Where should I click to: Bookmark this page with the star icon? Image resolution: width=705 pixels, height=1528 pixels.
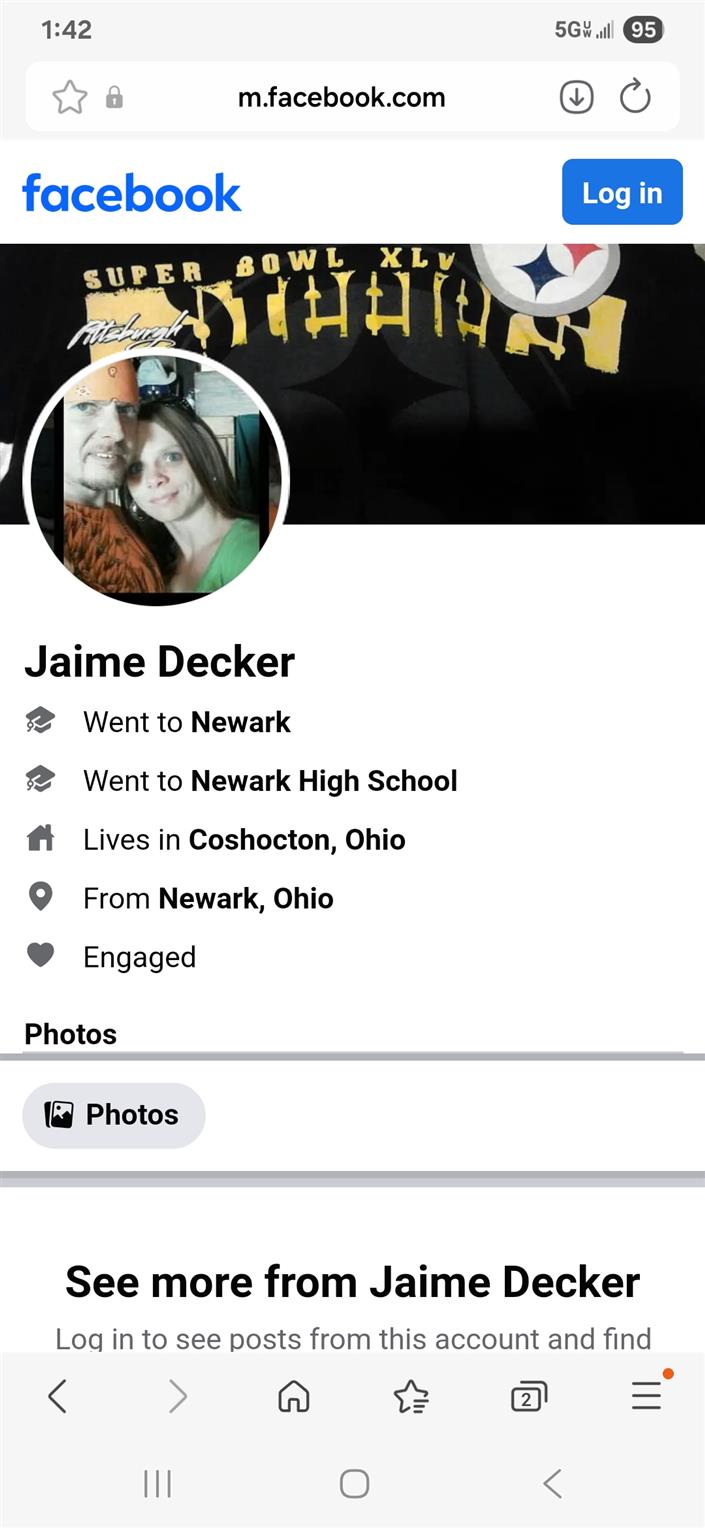pyautogui.click(x=69, y=97)
